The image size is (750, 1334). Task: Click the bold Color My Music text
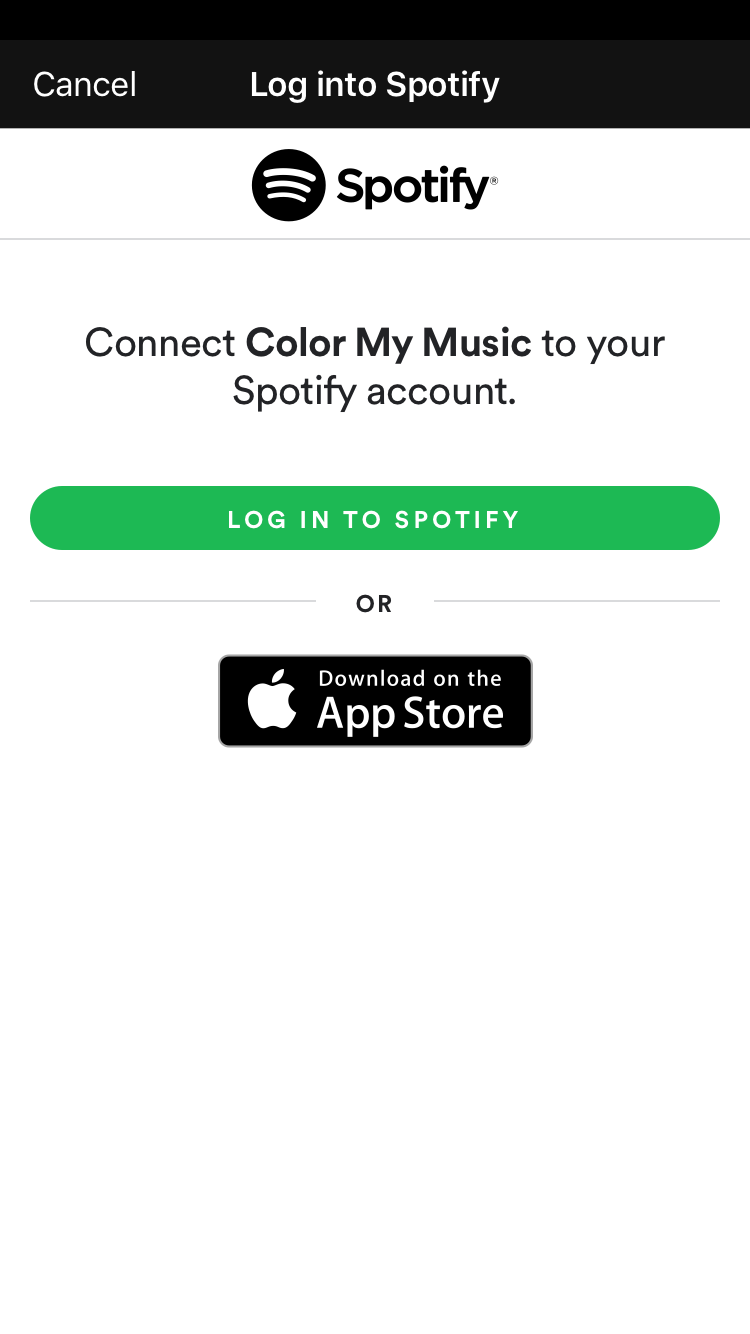point(388,342)
